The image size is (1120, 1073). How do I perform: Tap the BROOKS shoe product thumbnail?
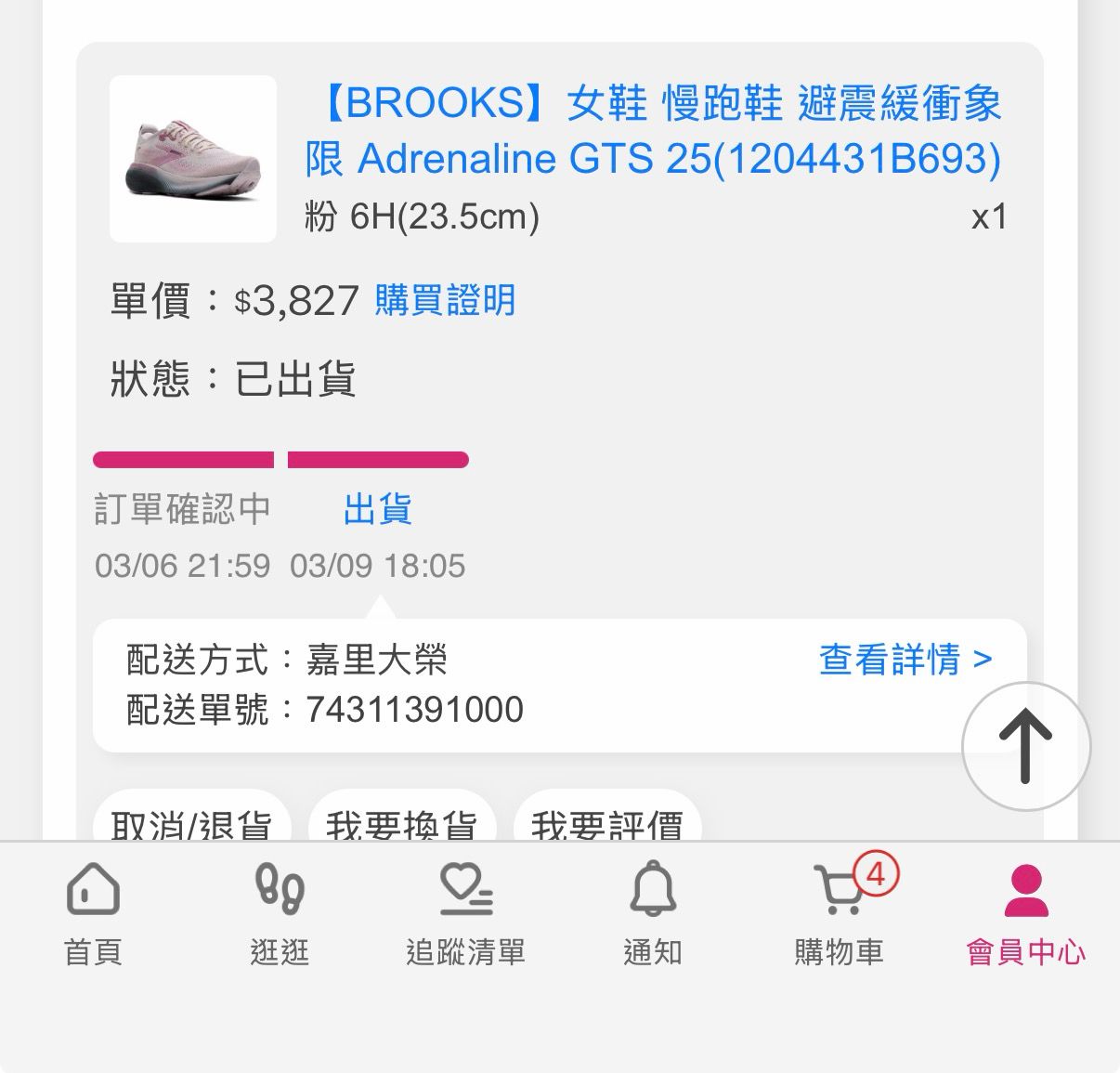pos(193,159)
